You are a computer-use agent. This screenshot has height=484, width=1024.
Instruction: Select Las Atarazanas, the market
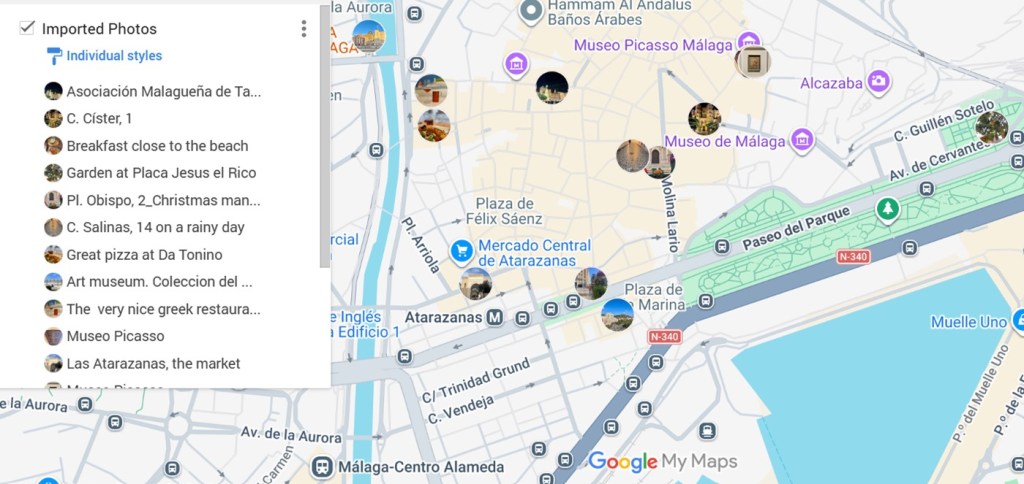coord(153,363)
